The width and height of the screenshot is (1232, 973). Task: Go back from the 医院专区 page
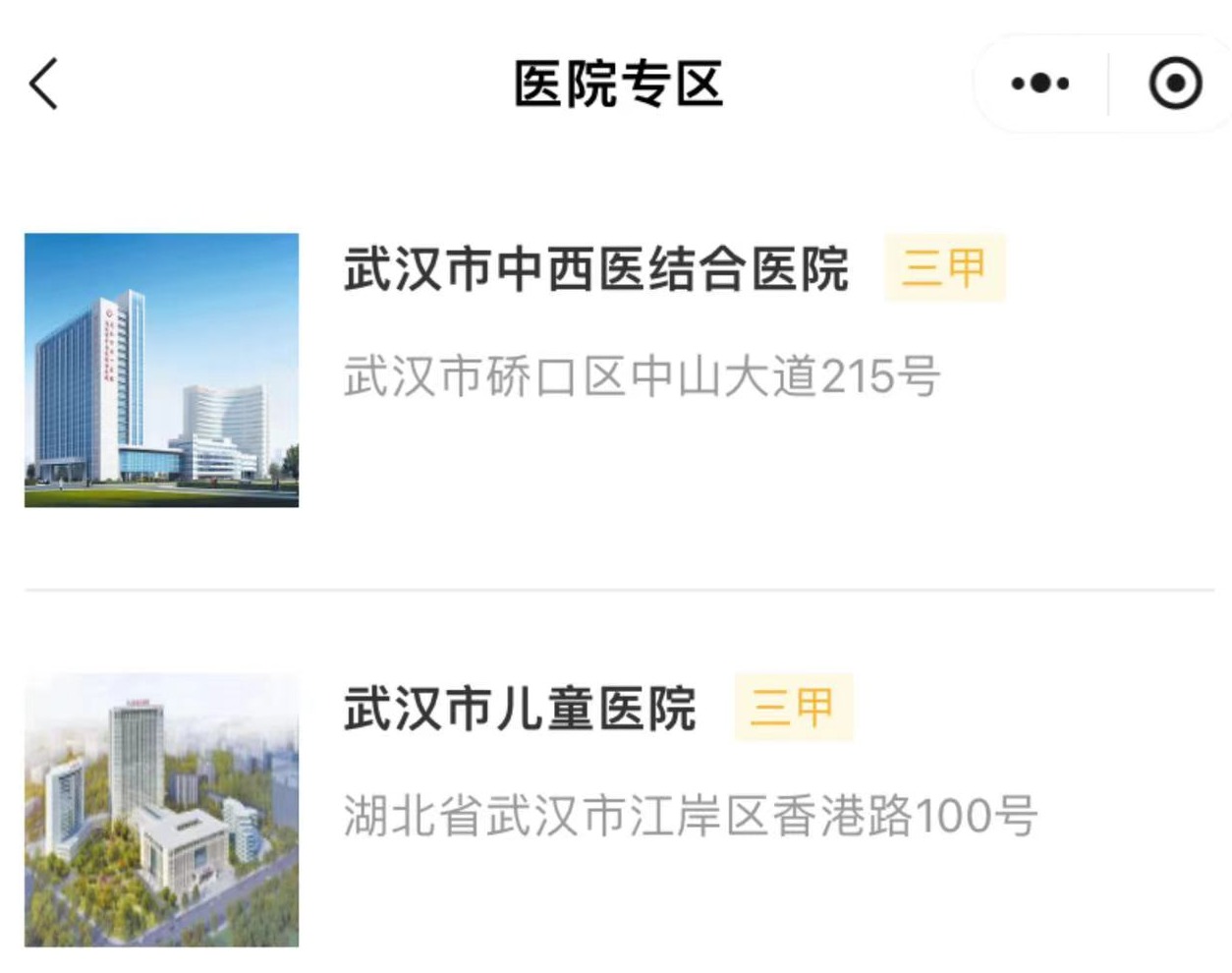click(x=44, y=84)
